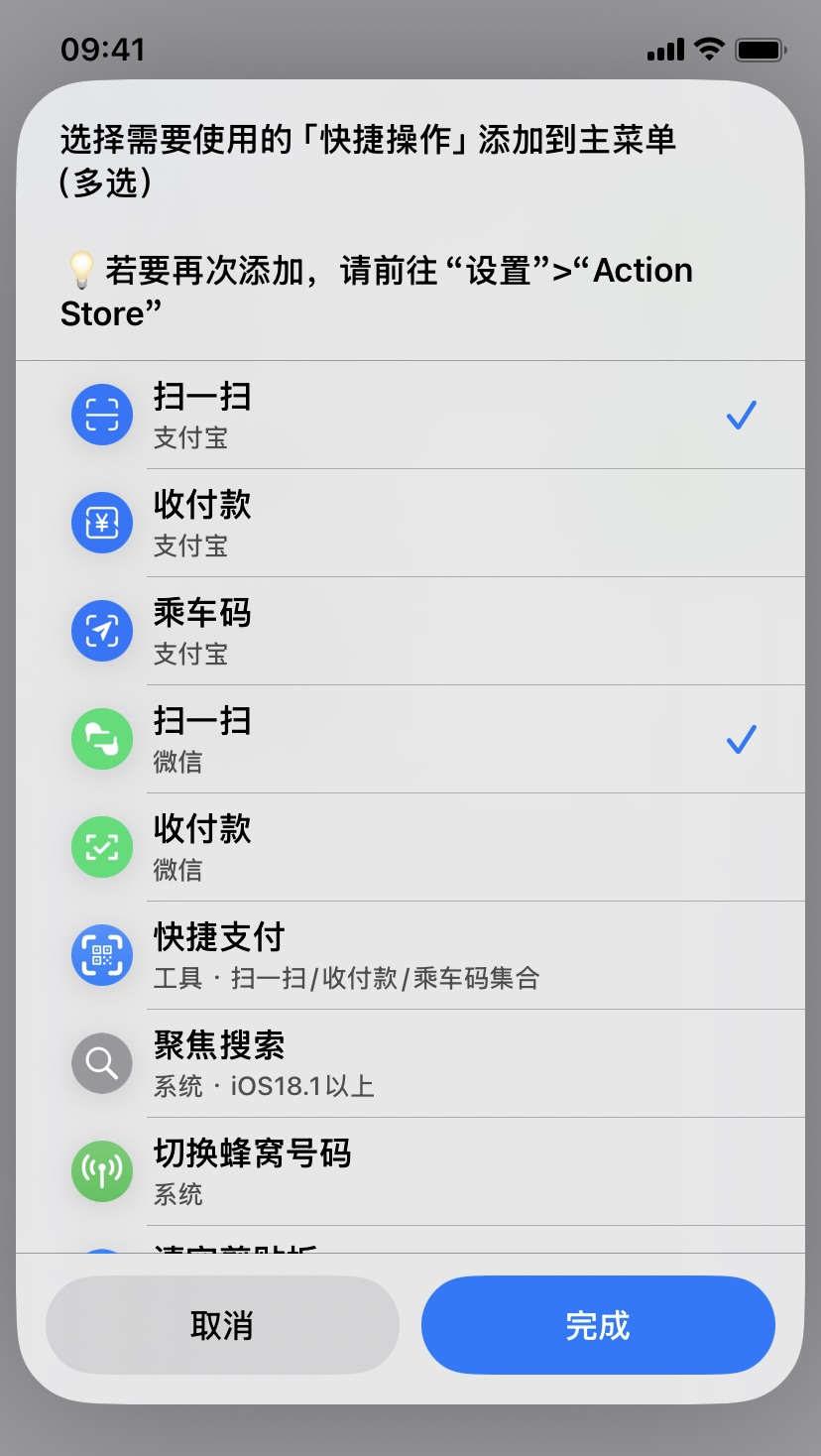821x1456 pixels.
Task: Choose 快捷支付 tool shortcut
Action: tap(410, 955)
